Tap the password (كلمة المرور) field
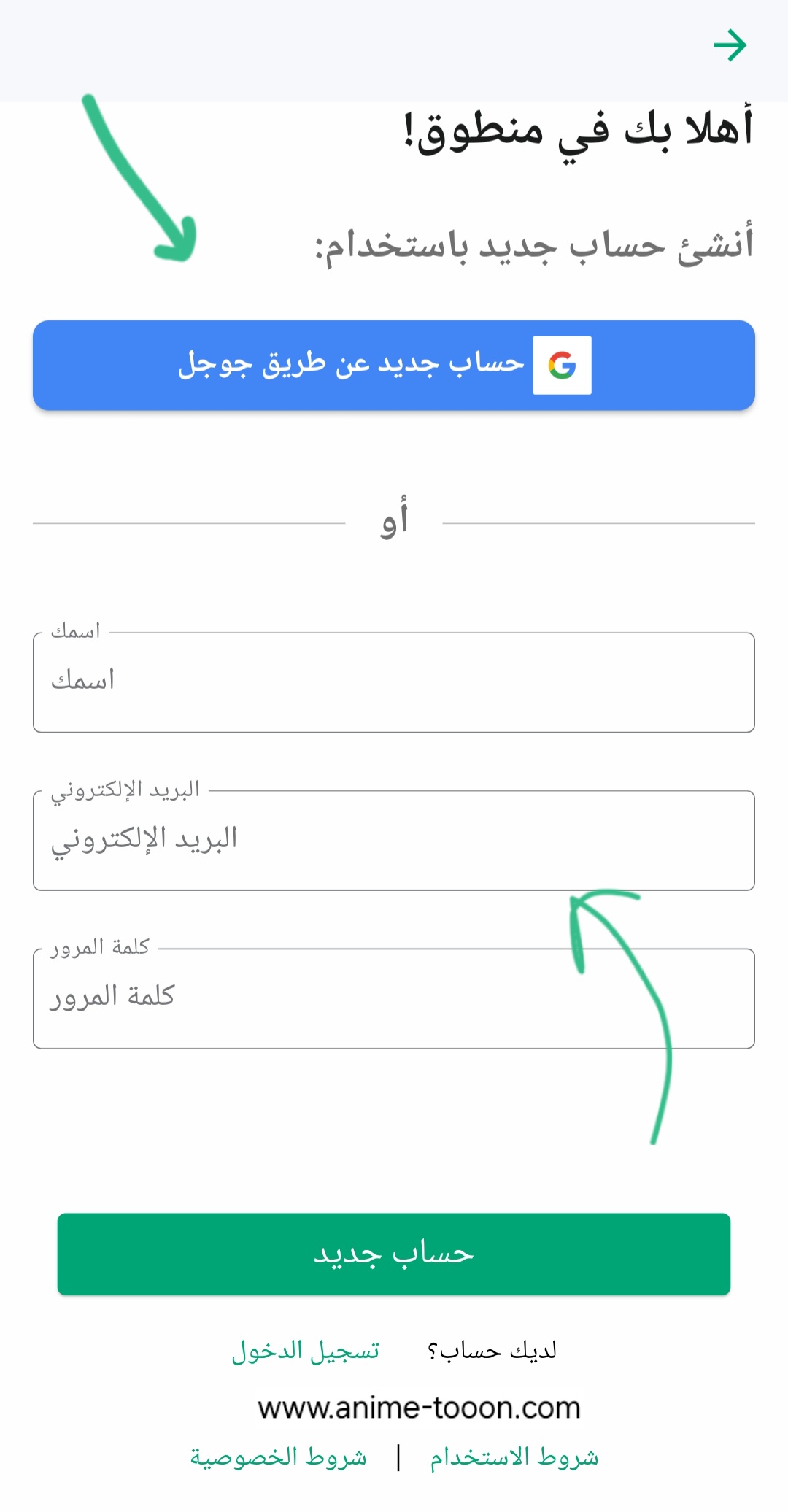This screenshot has width=788, height=1512. (x=394, y=998)
